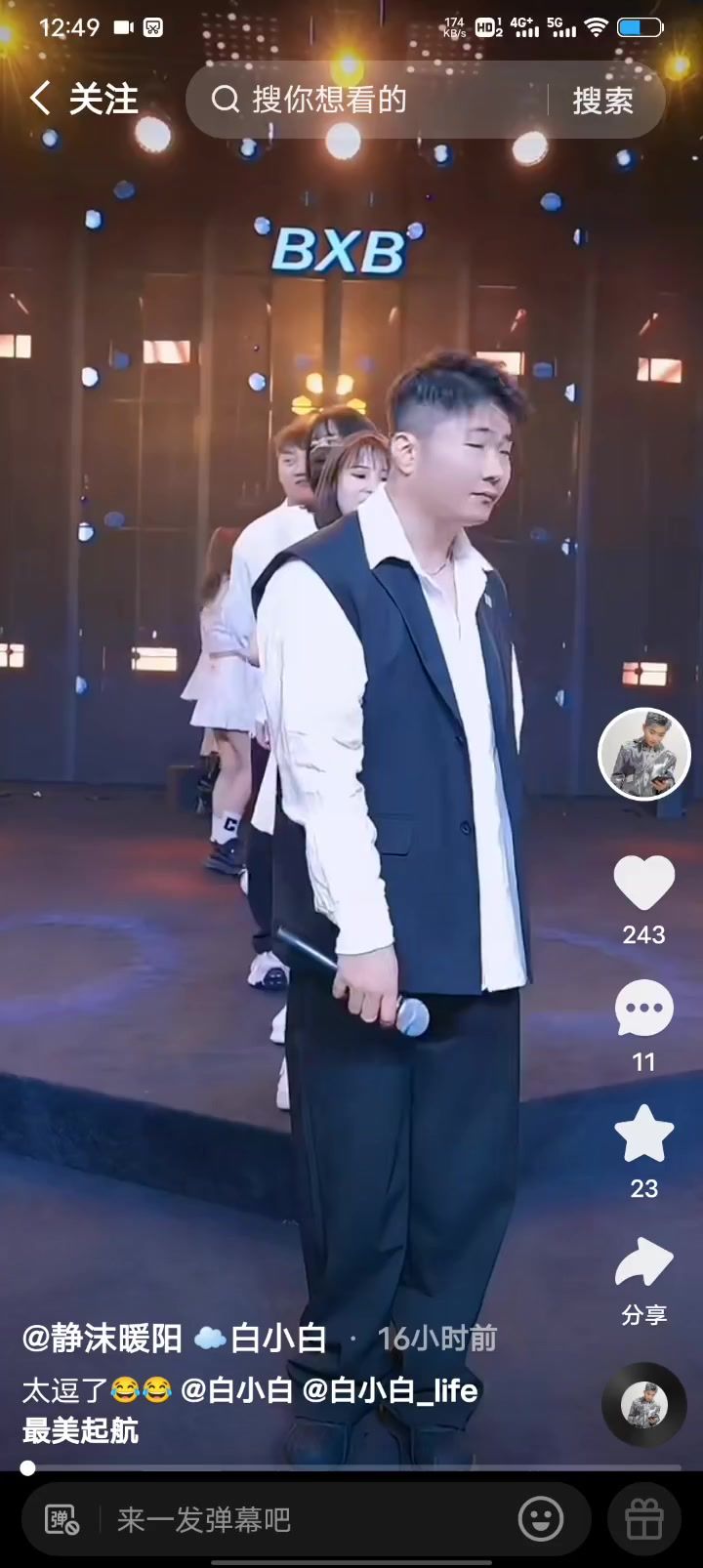This screenshot has width=703, height=1568.
Task: Tap the 搜索 button
Action: (602, 100)
